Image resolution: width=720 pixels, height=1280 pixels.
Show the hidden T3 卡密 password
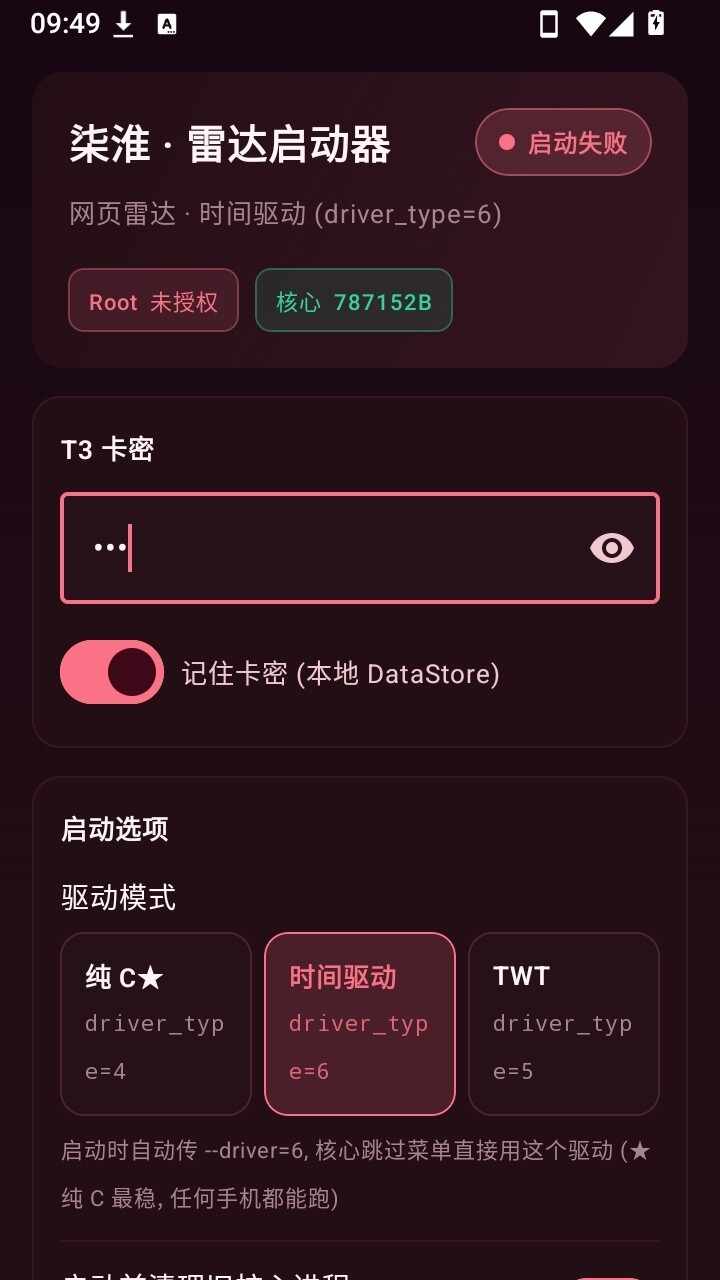click(611, 548)
